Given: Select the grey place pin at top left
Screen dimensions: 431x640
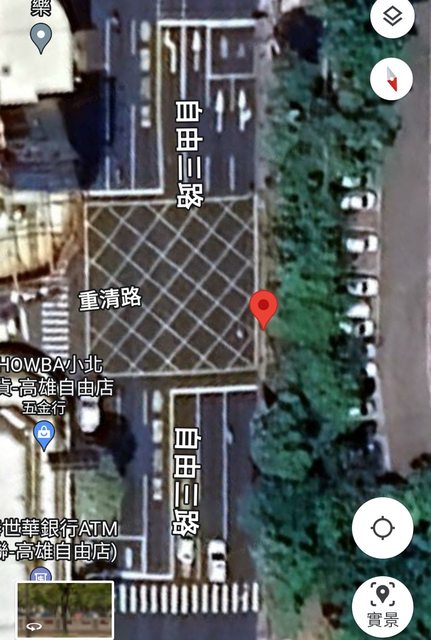Looking at the screenshot, I should point(41,38).
